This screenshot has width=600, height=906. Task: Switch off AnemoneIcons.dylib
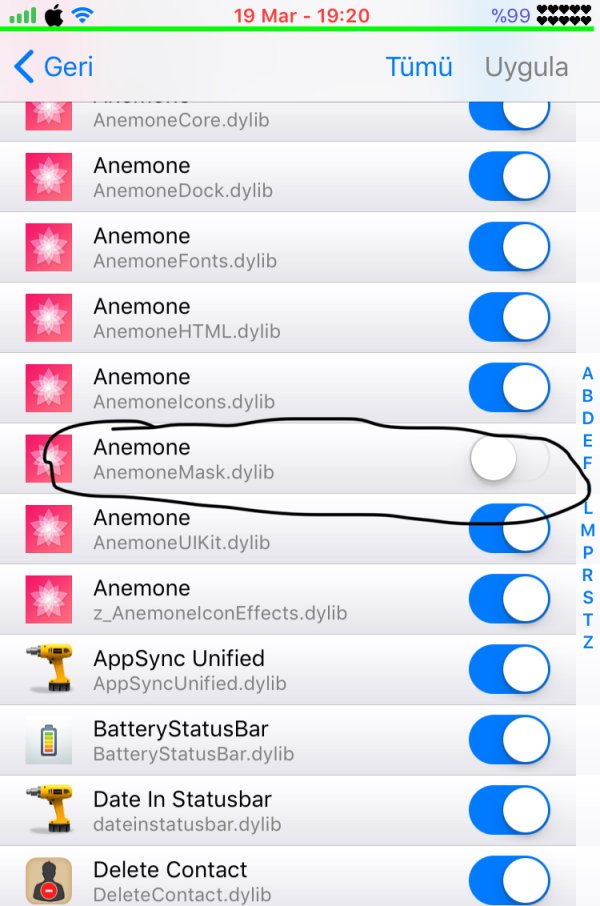tap(509, 389)
